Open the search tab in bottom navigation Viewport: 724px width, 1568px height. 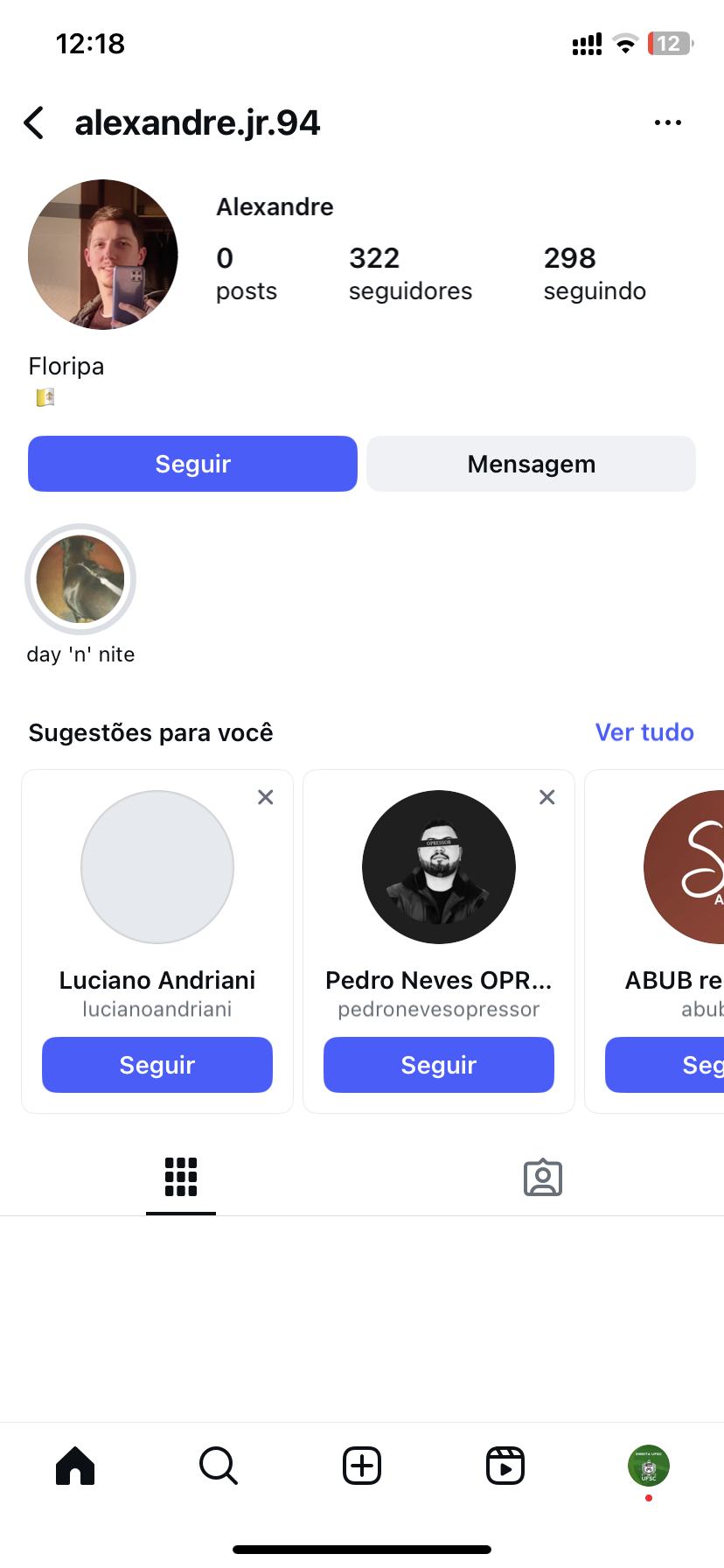(219, 1466)
